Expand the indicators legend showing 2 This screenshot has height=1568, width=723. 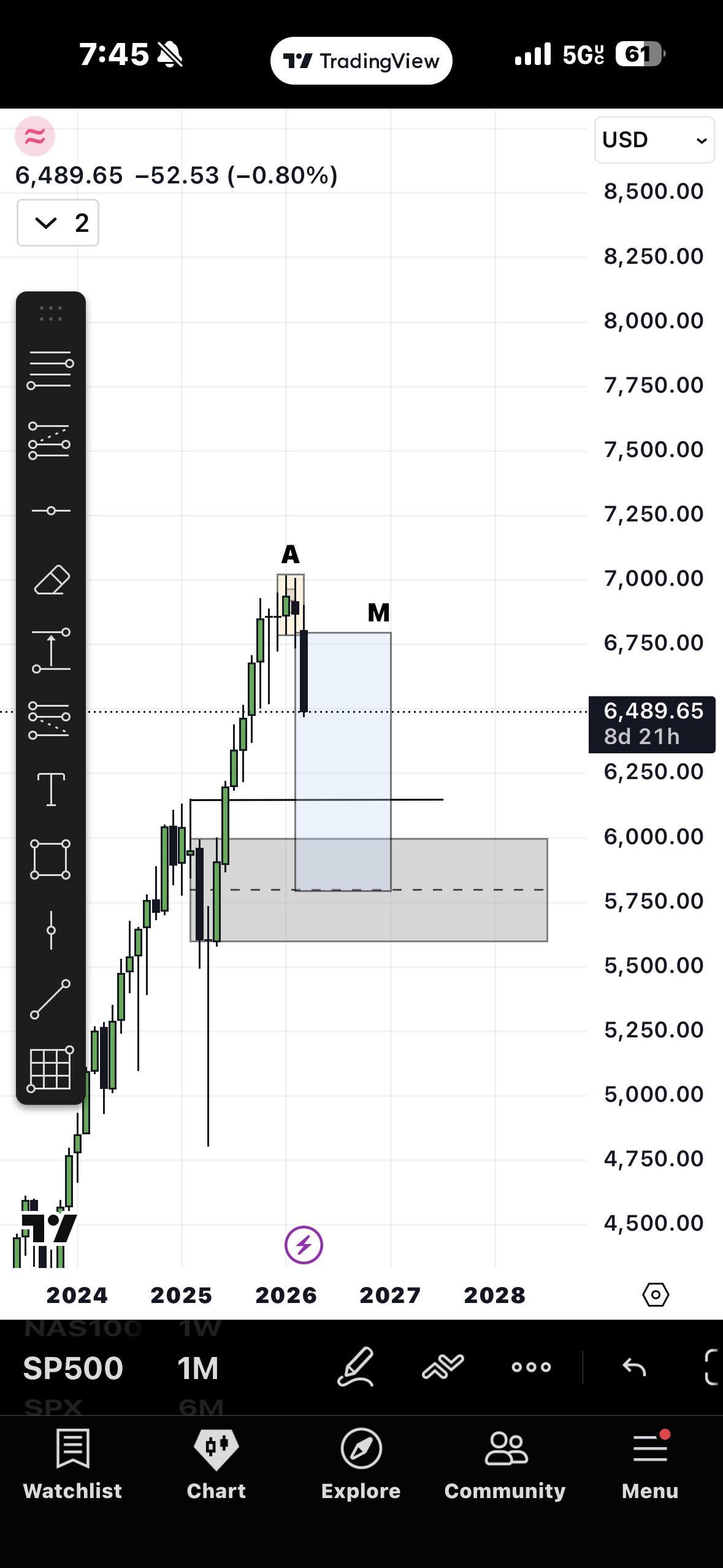click(58, 223)
